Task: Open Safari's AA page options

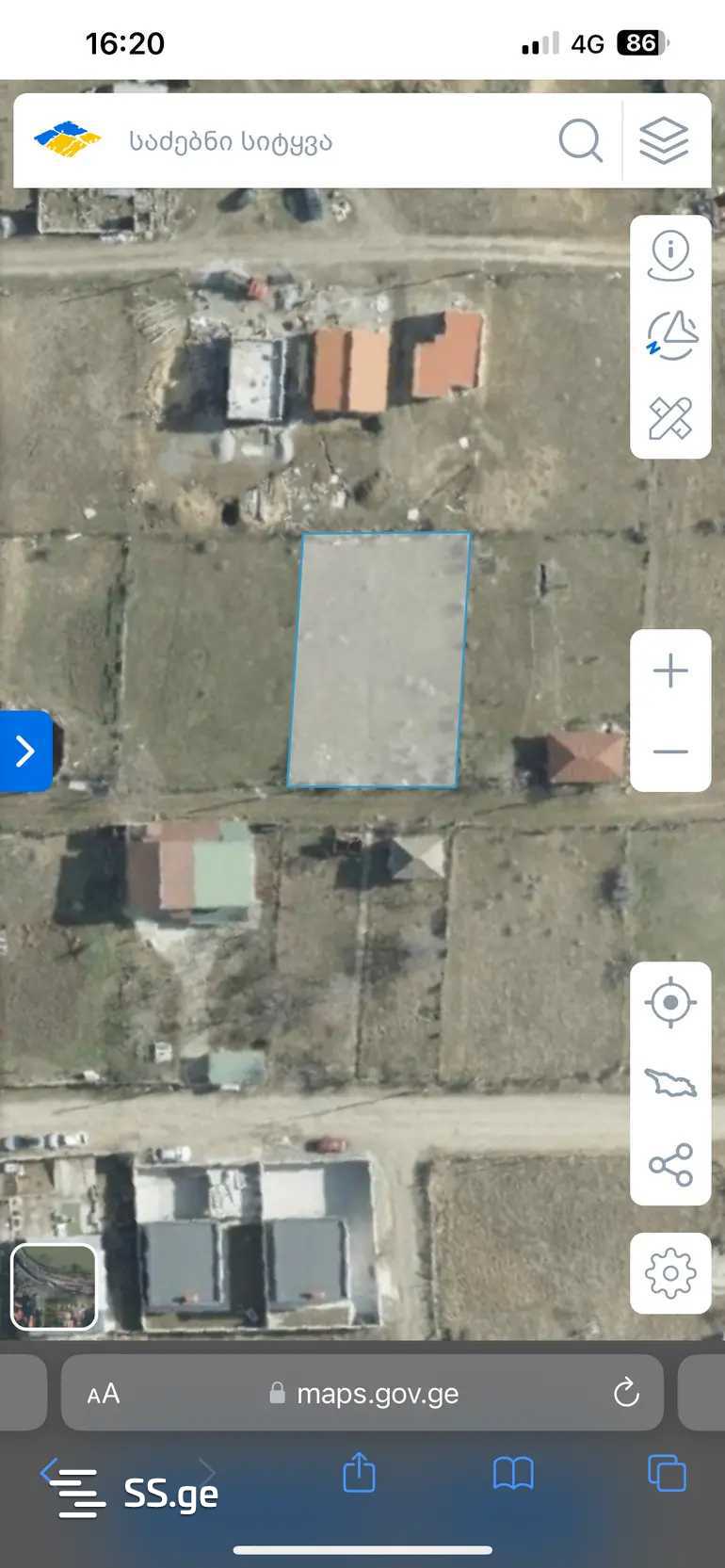Action: click(104, 1394)
